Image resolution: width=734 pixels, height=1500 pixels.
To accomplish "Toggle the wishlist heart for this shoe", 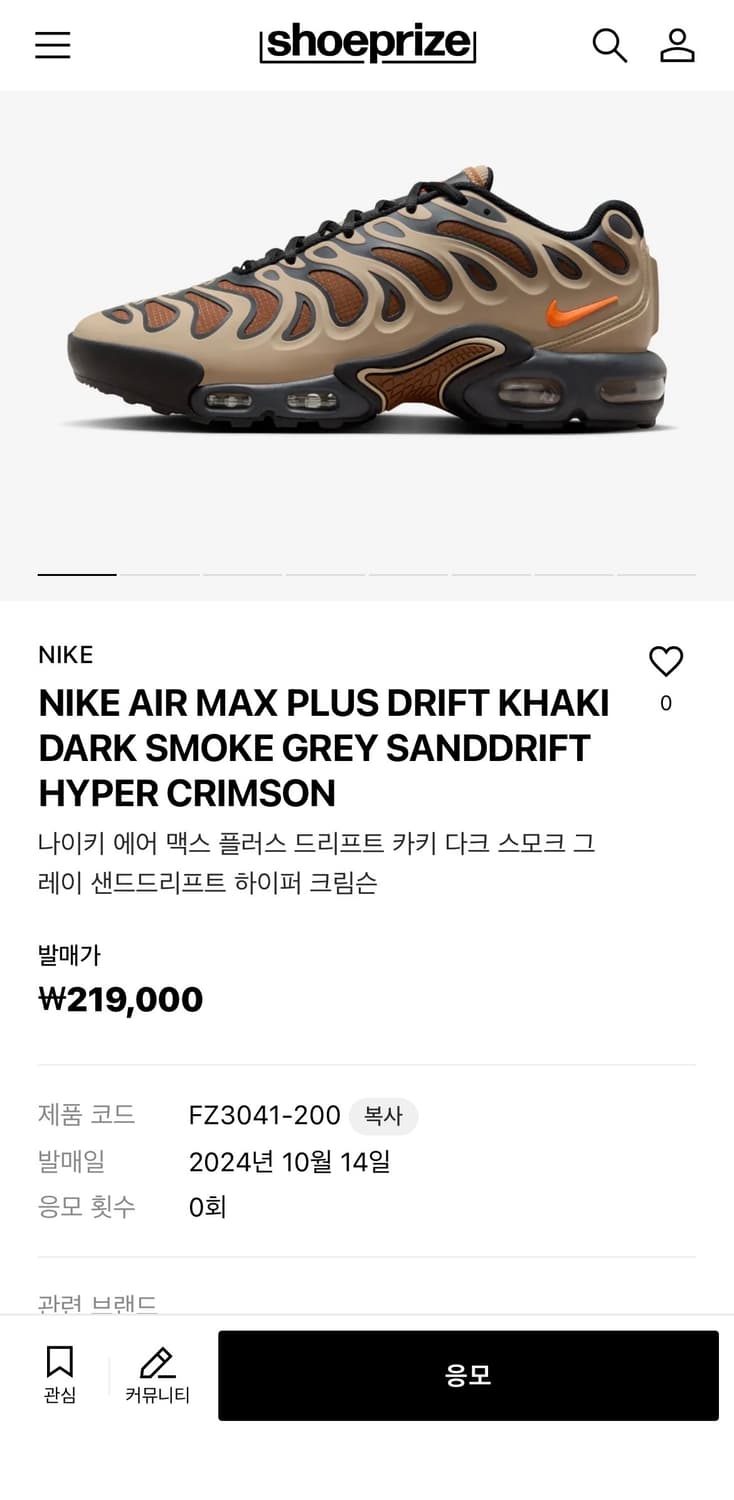I will pos(665,661).
